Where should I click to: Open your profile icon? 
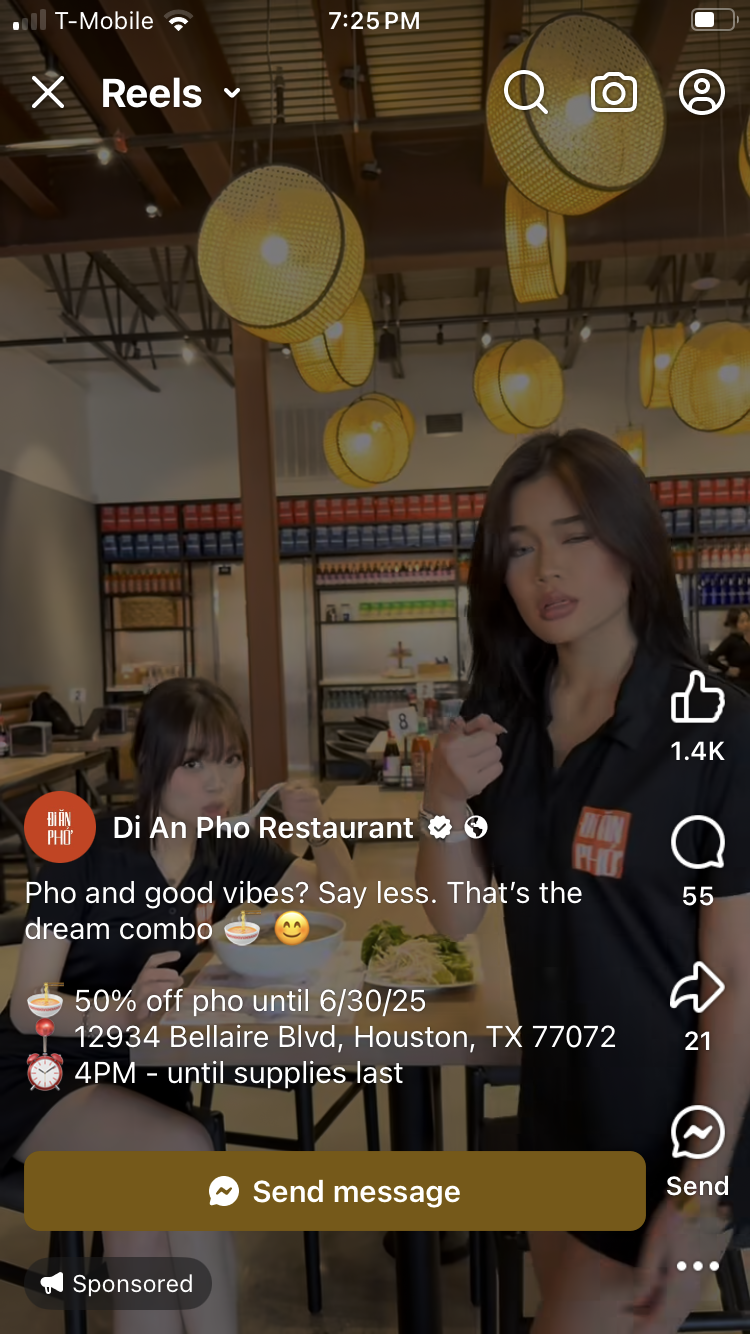tap(702, 93)
